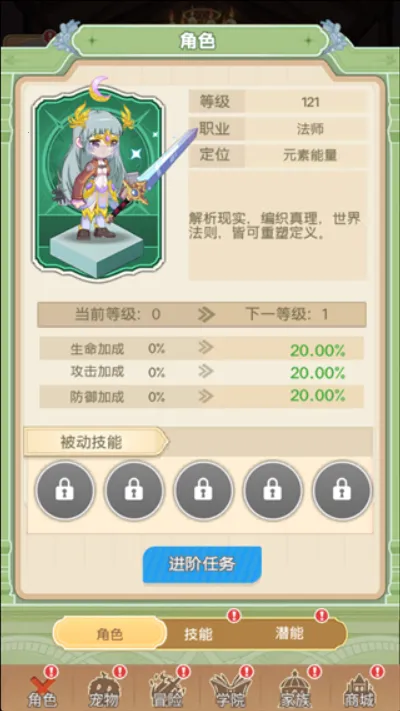Tap the 进阶任务 button
The image size is (400, 711).
click(x=202, y=565)
